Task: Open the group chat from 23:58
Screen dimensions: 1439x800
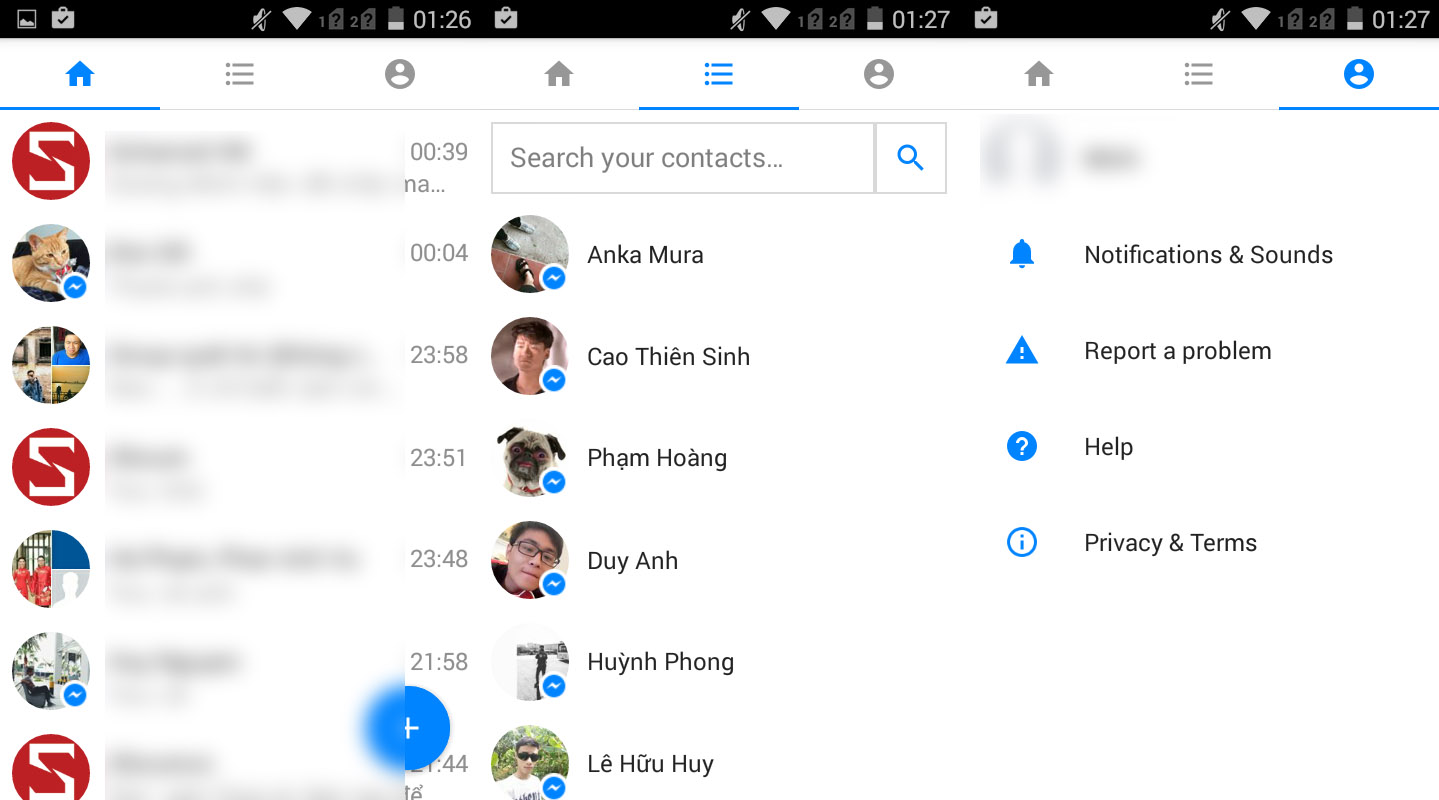Action: pos(240,365)
